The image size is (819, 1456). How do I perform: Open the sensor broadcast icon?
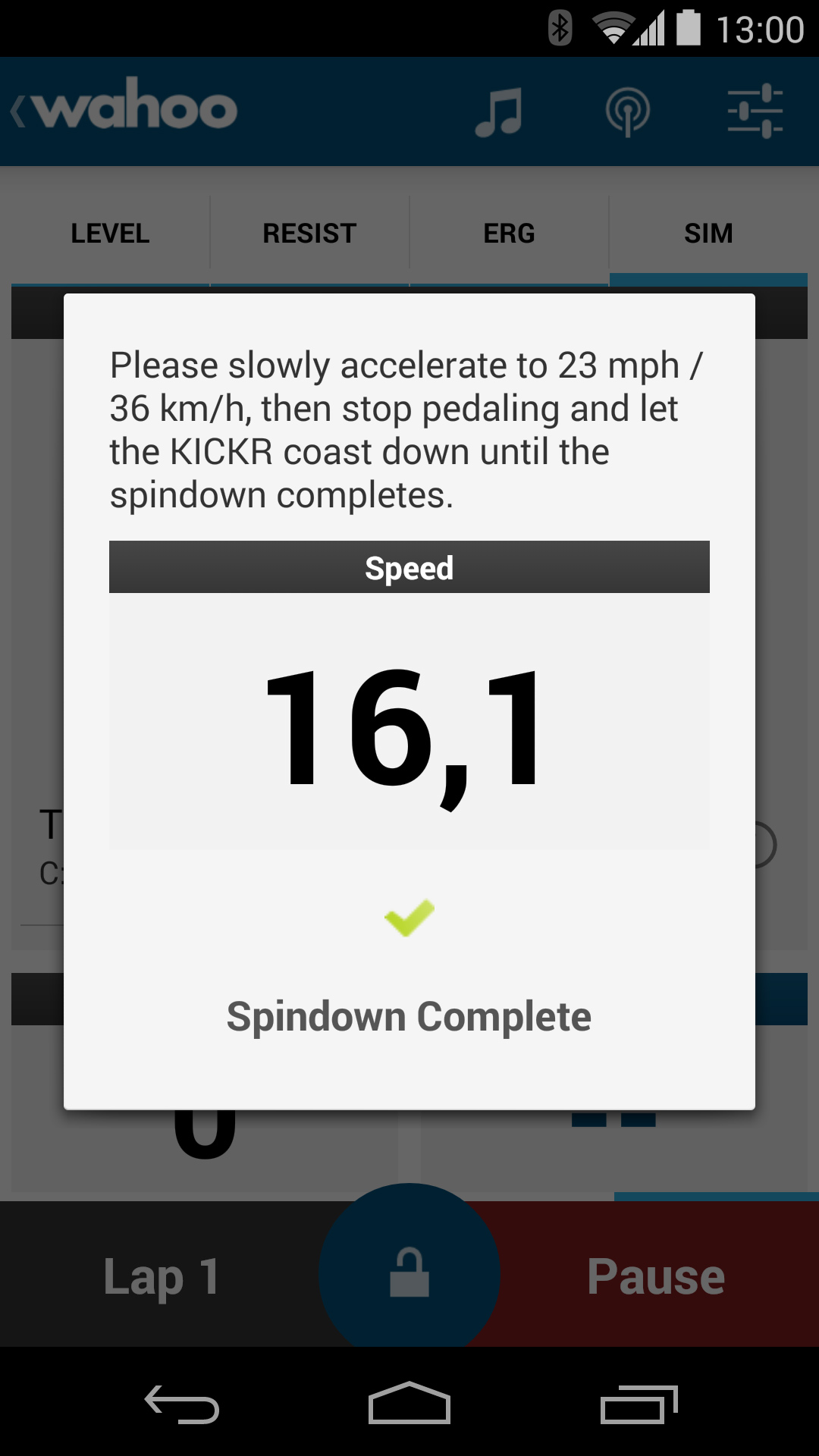point(627,111)
